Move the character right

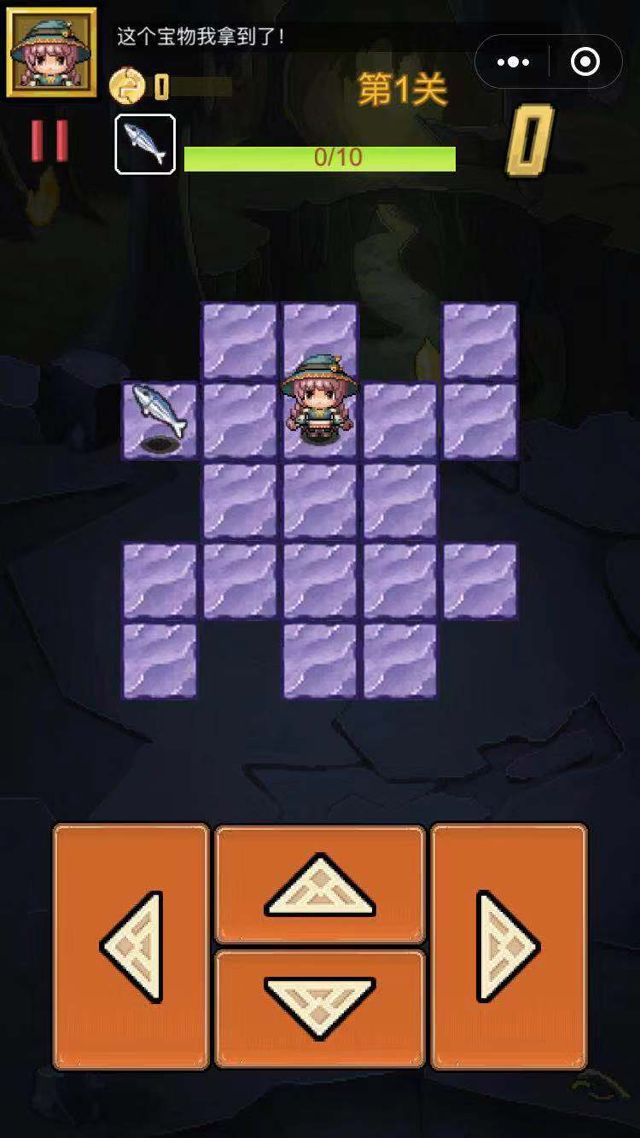(508, 946)
